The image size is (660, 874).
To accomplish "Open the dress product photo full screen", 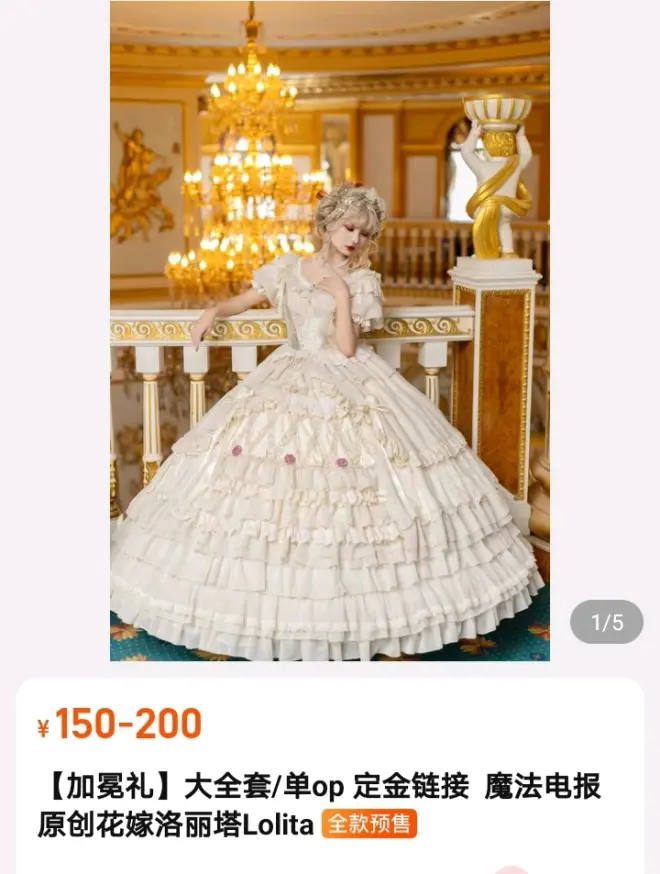I will tap(329, 330).
